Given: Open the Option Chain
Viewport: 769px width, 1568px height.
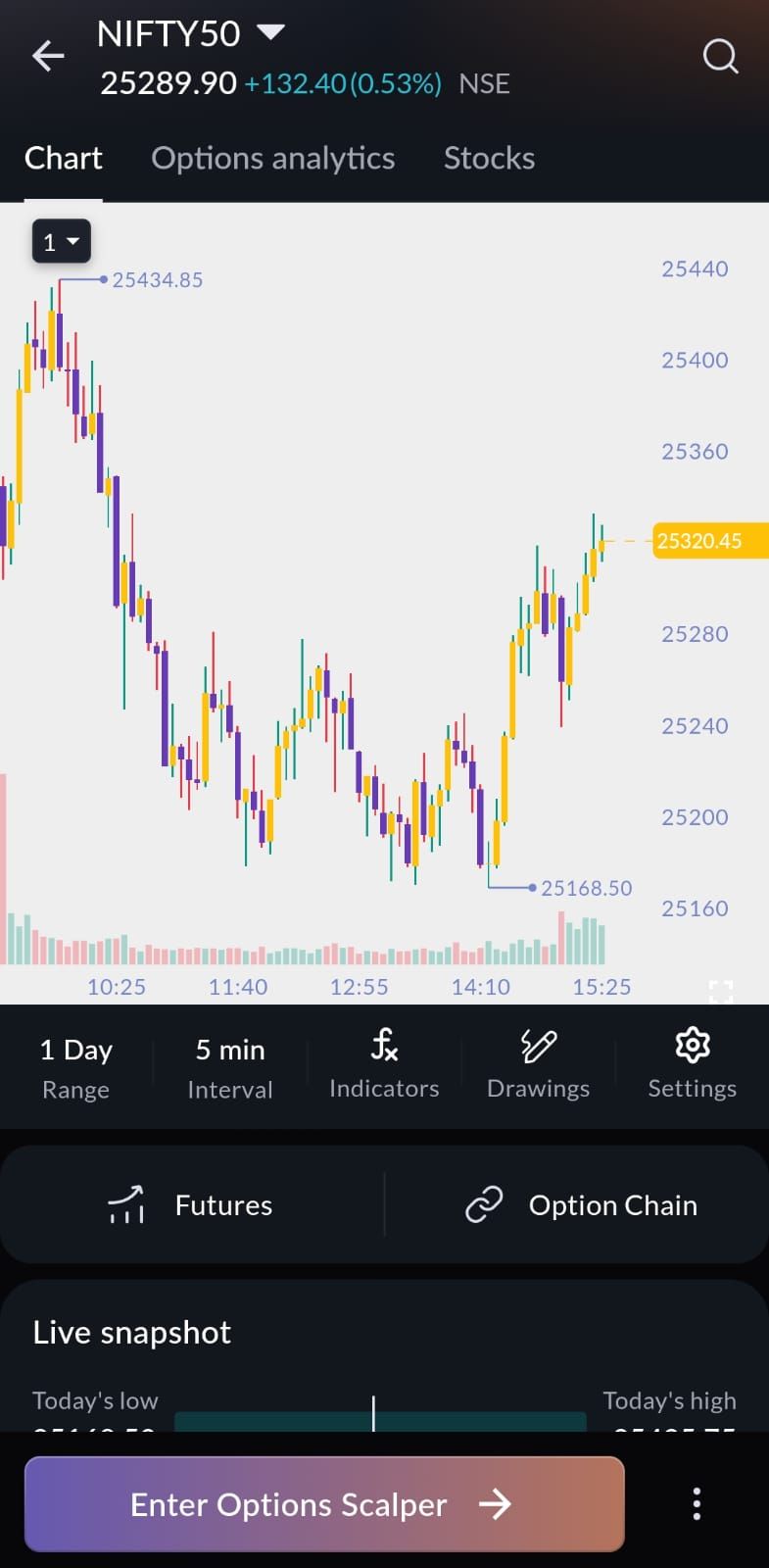Looking at the screenshot, I should pos(581,1204).
